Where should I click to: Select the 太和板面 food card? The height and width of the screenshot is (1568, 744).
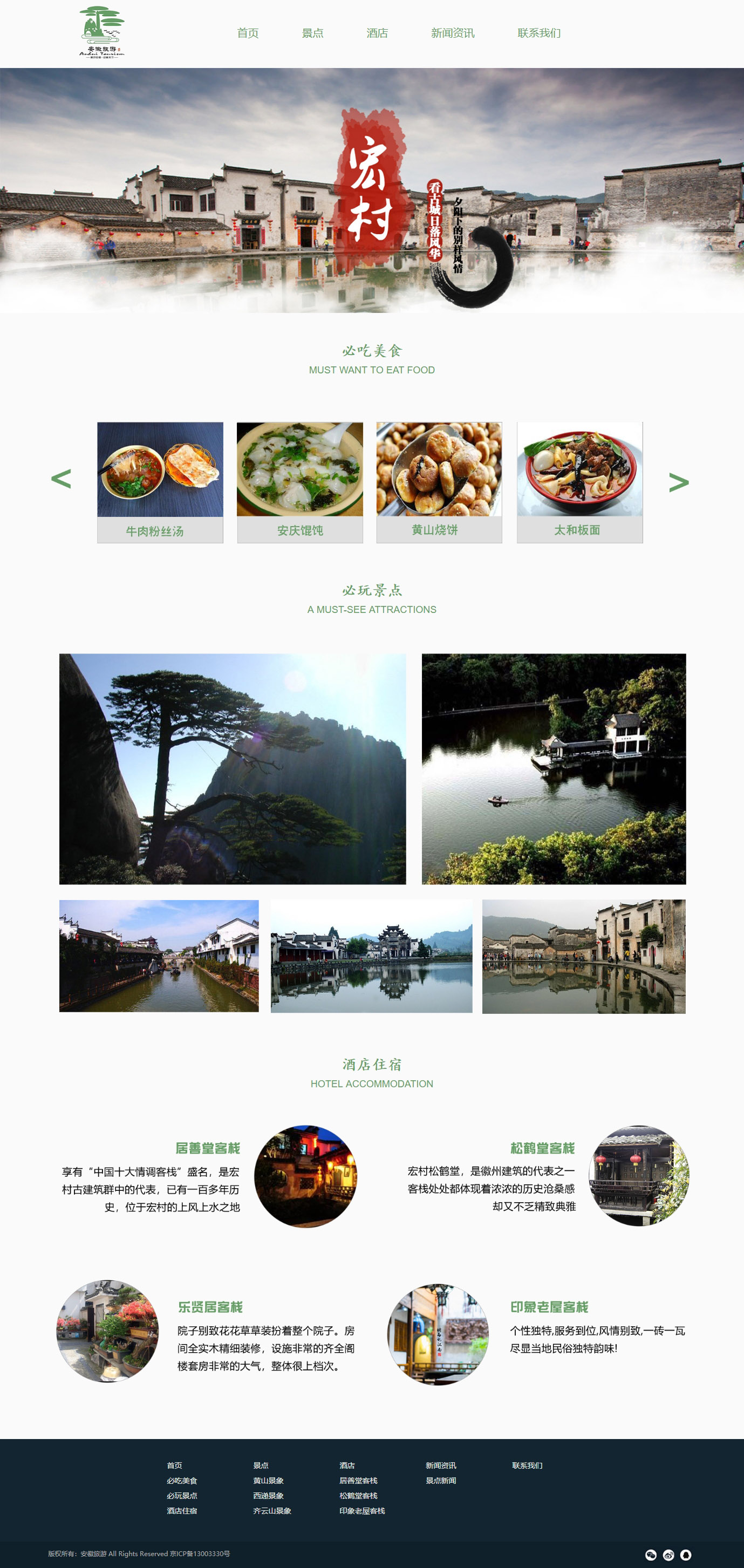pos(579,482)
